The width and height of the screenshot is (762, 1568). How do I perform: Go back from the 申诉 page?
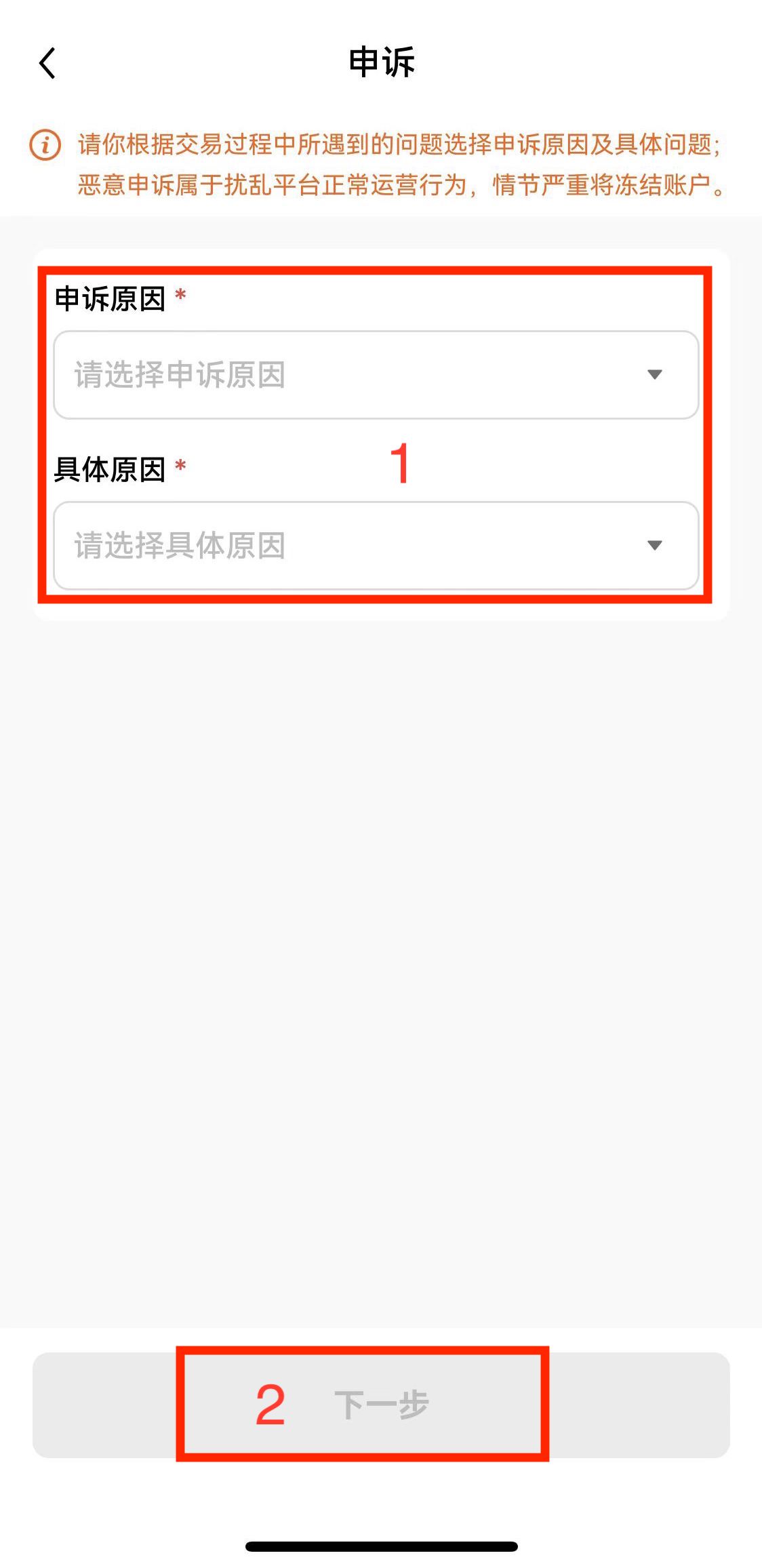(x=47, y=64)
